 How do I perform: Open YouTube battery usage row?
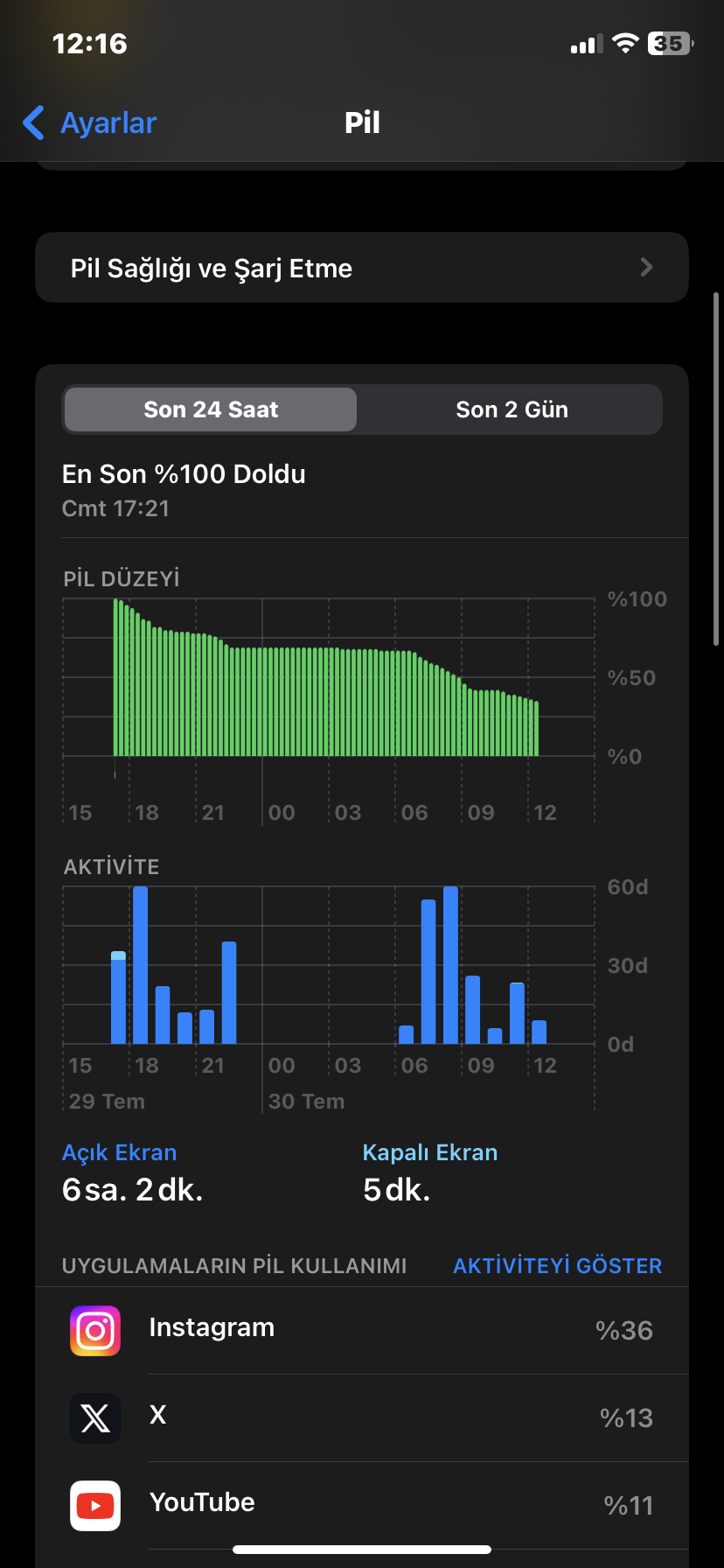[x=362, y=1505]
